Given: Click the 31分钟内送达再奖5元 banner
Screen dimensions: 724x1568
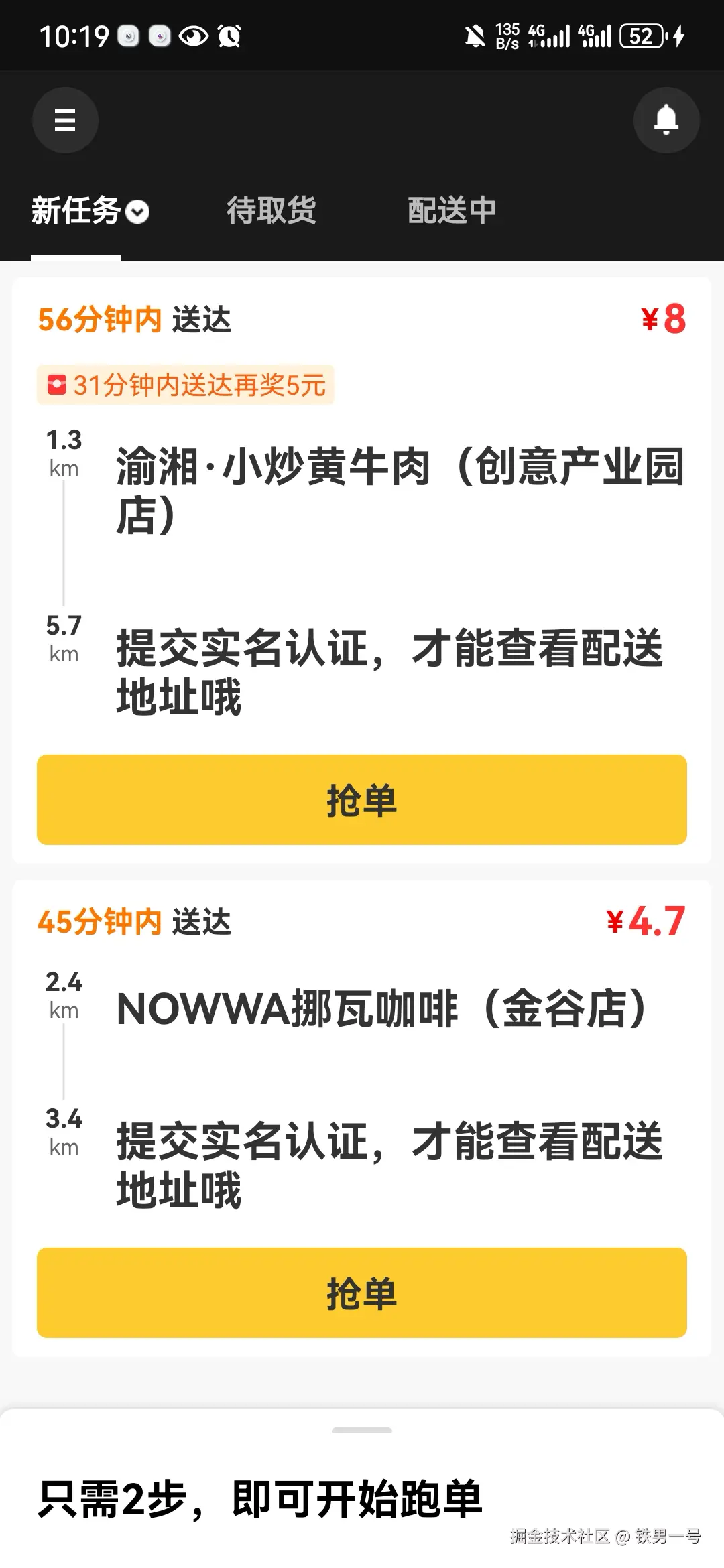Looking at the screenshot, I should click(186, 385).
